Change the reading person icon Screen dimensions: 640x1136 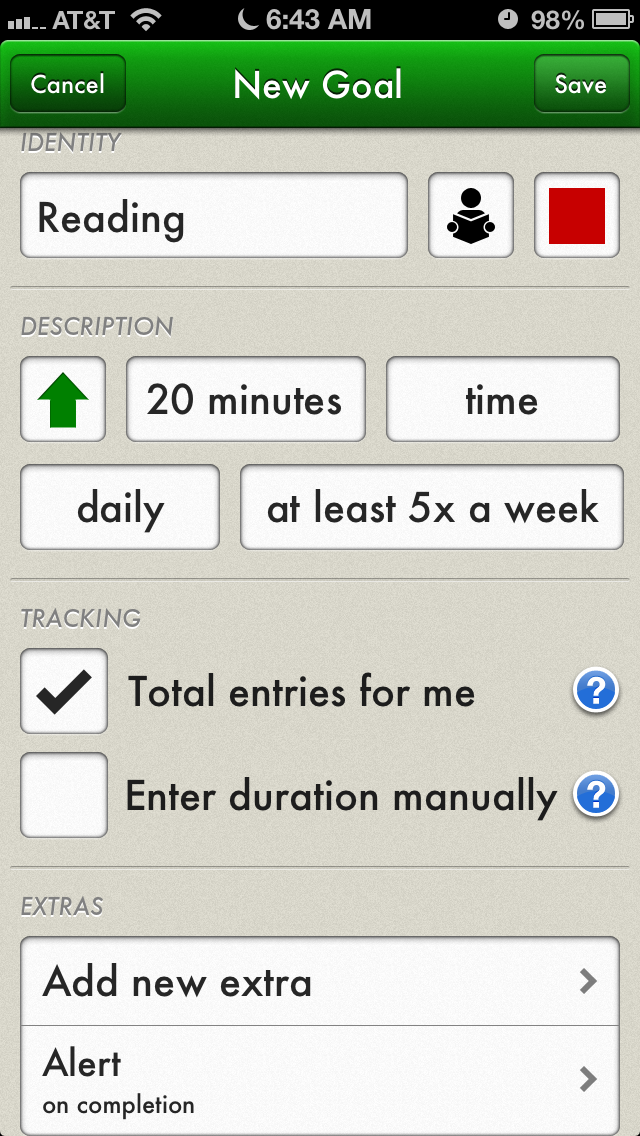pos(471,215)
